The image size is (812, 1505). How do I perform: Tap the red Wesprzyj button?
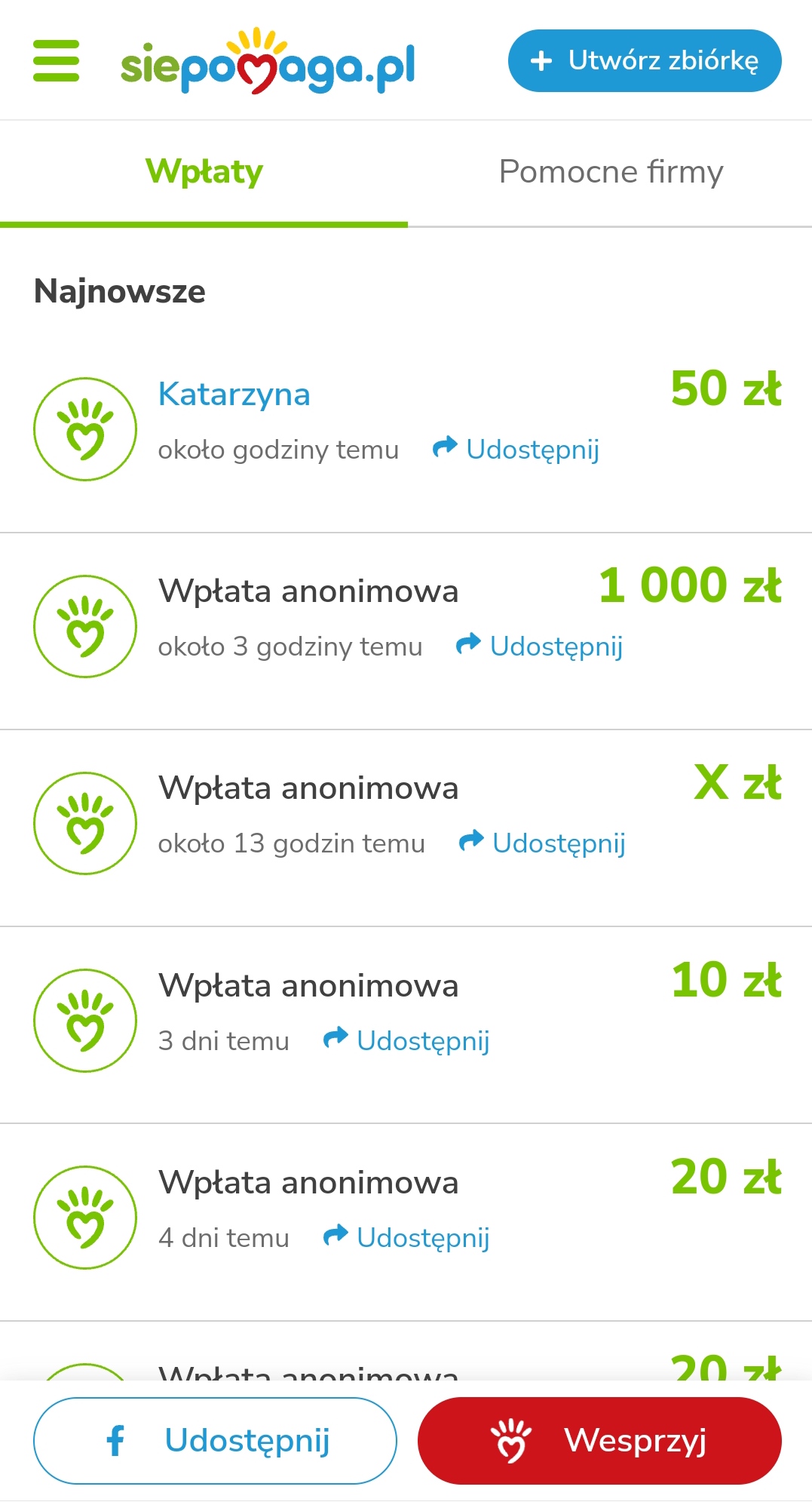point(599,1441)
